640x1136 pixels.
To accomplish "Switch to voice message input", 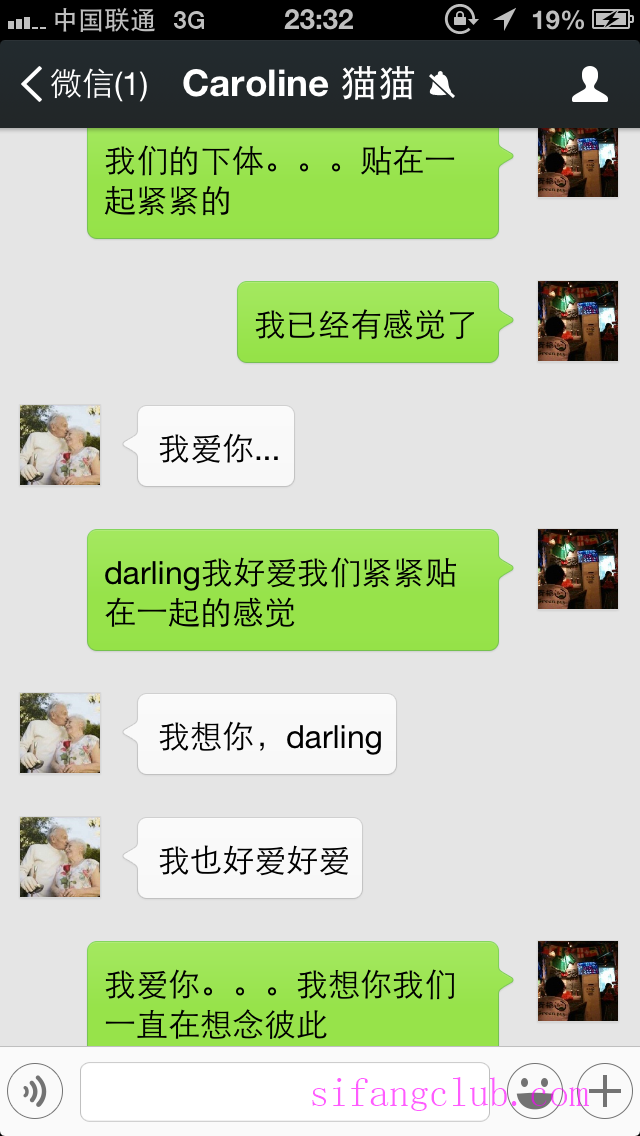I will coord(35,1091).
